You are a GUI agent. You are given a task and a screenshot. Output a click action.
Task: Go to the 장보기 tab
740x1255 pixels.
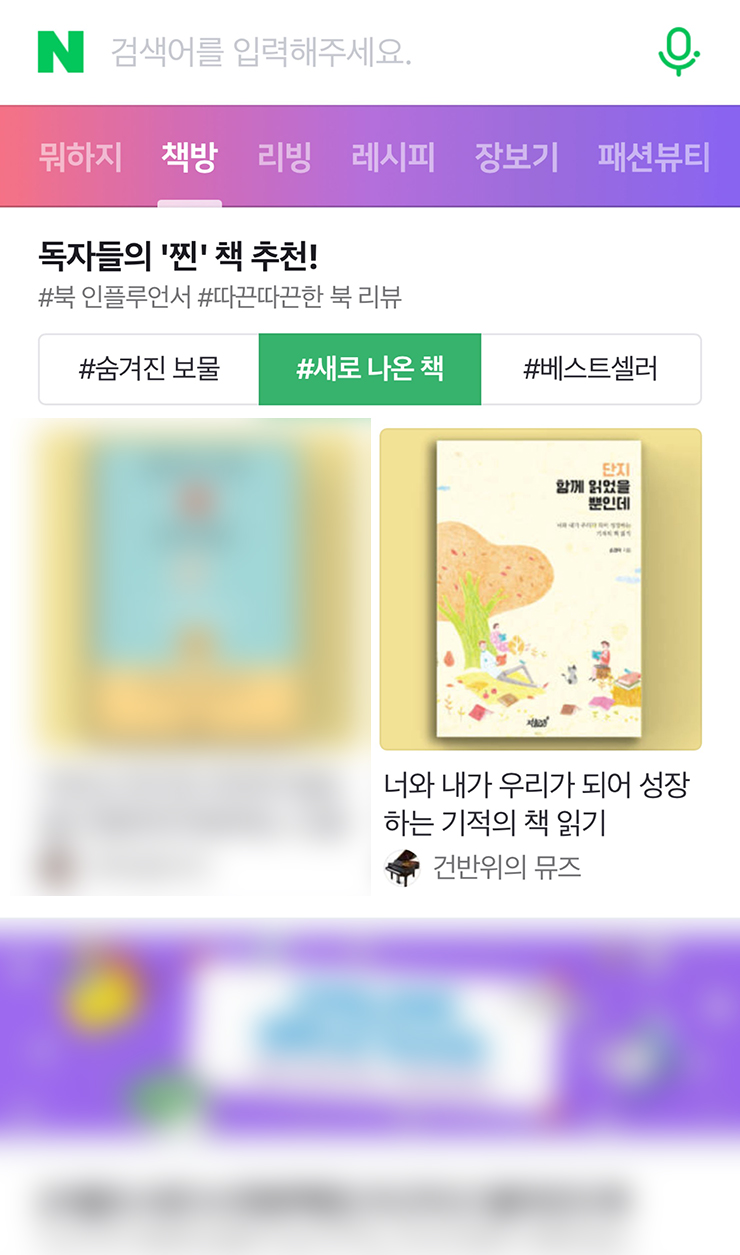tap(516, 157)
